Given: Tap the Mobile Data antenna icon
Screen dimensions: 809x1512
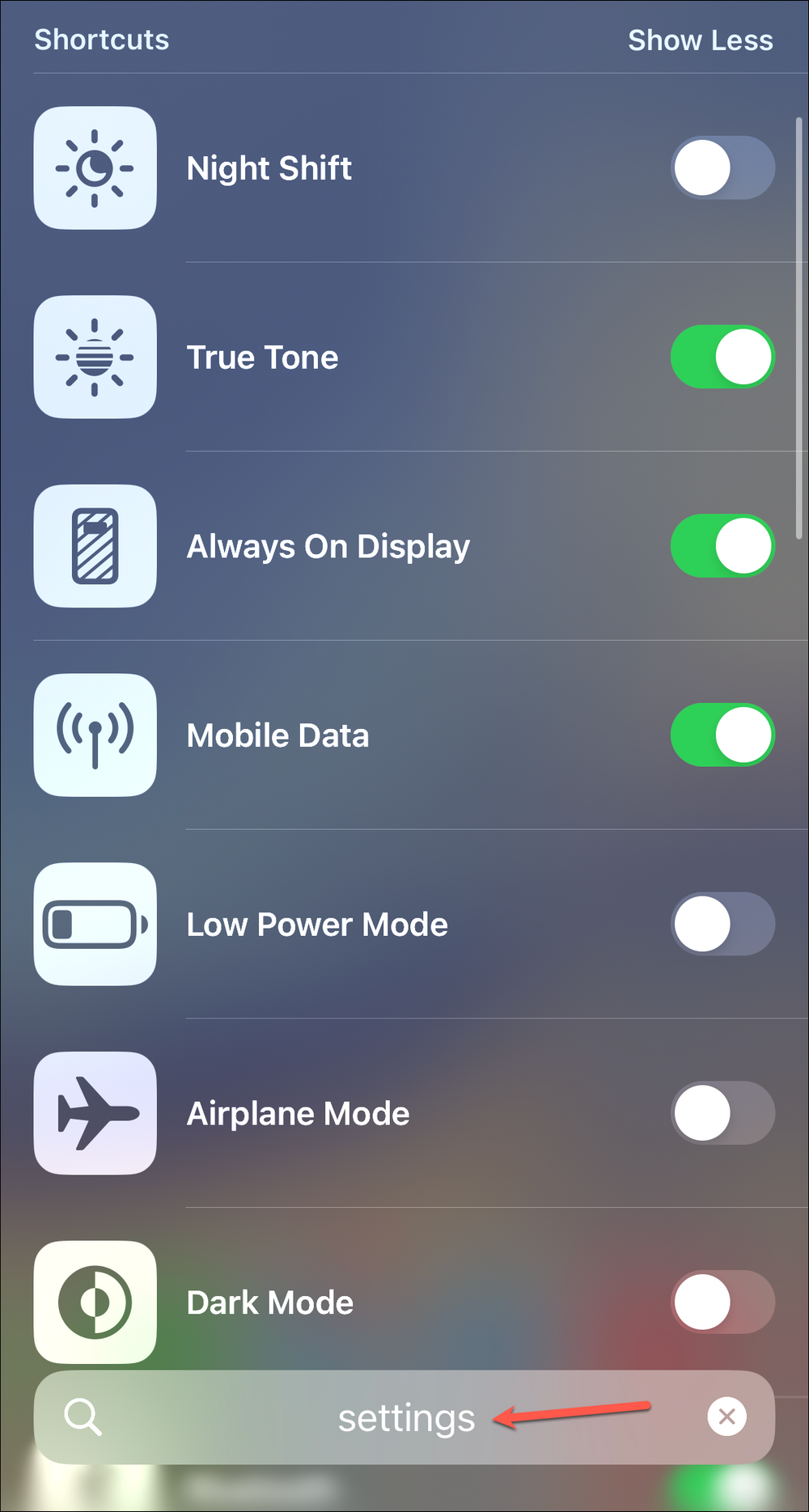Looking at the screenshot, I should [95, 735].
